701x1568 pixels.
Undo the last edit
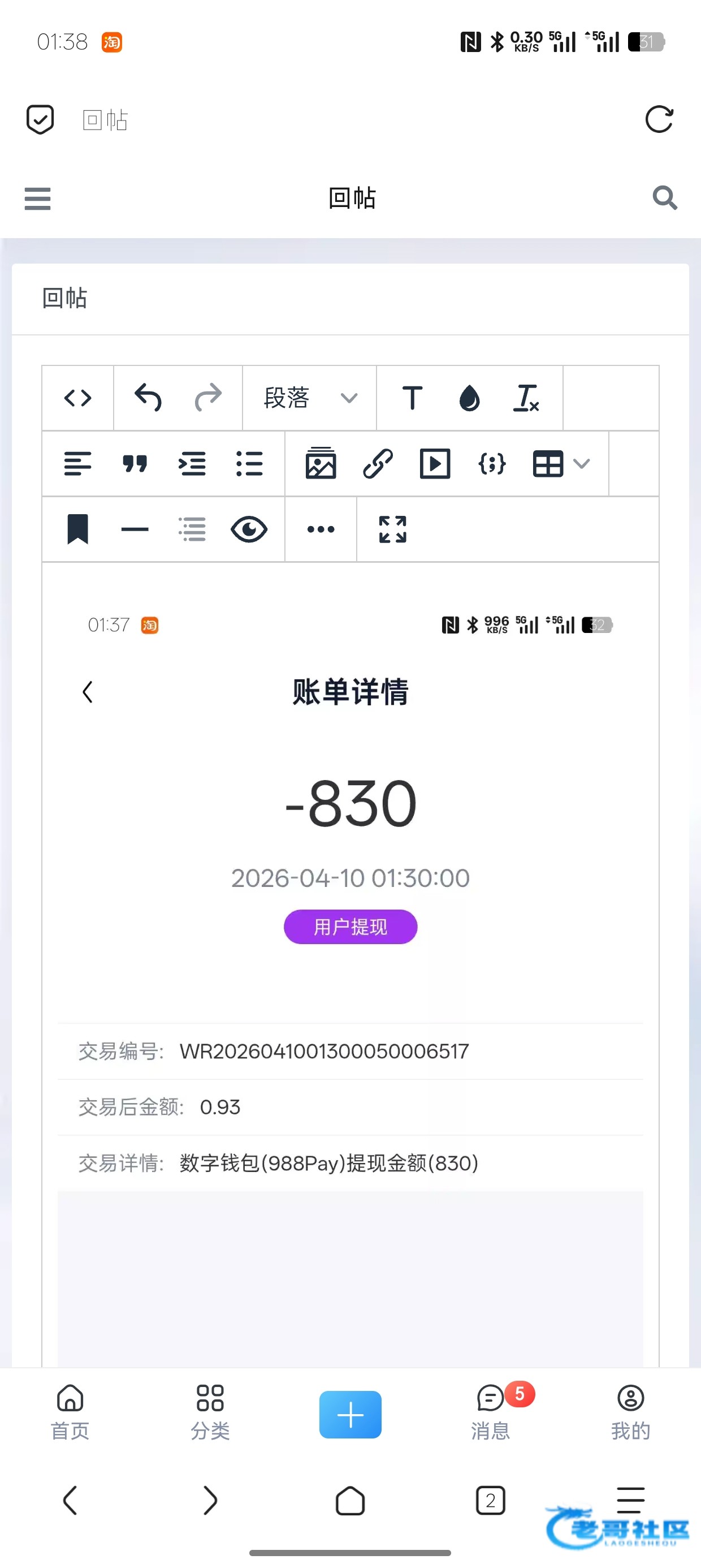tap(148, 398)
